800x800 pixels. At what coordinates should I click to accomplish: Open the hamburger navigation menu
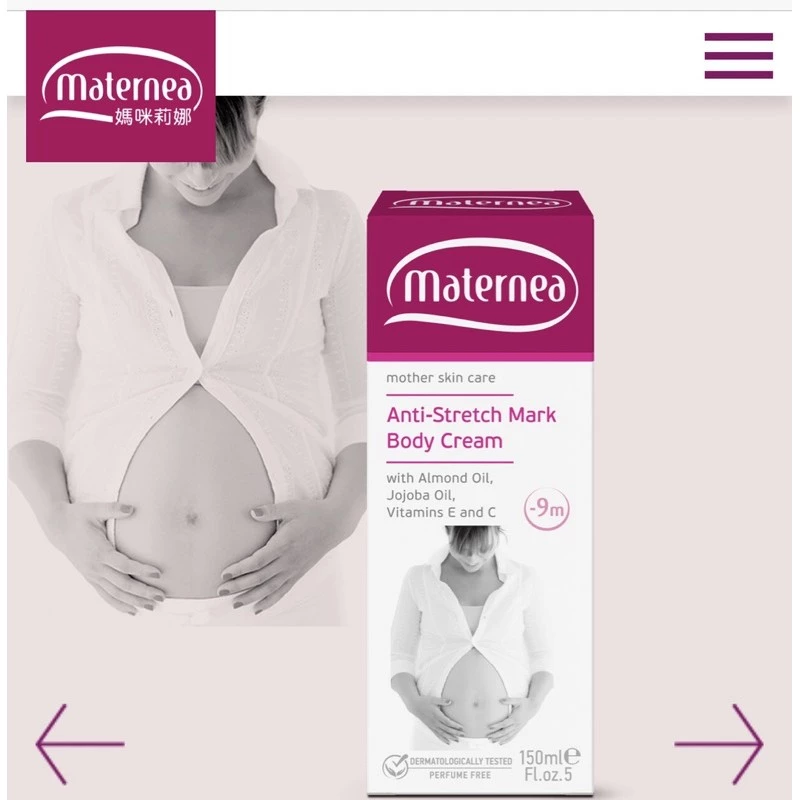tap(738, 56)
